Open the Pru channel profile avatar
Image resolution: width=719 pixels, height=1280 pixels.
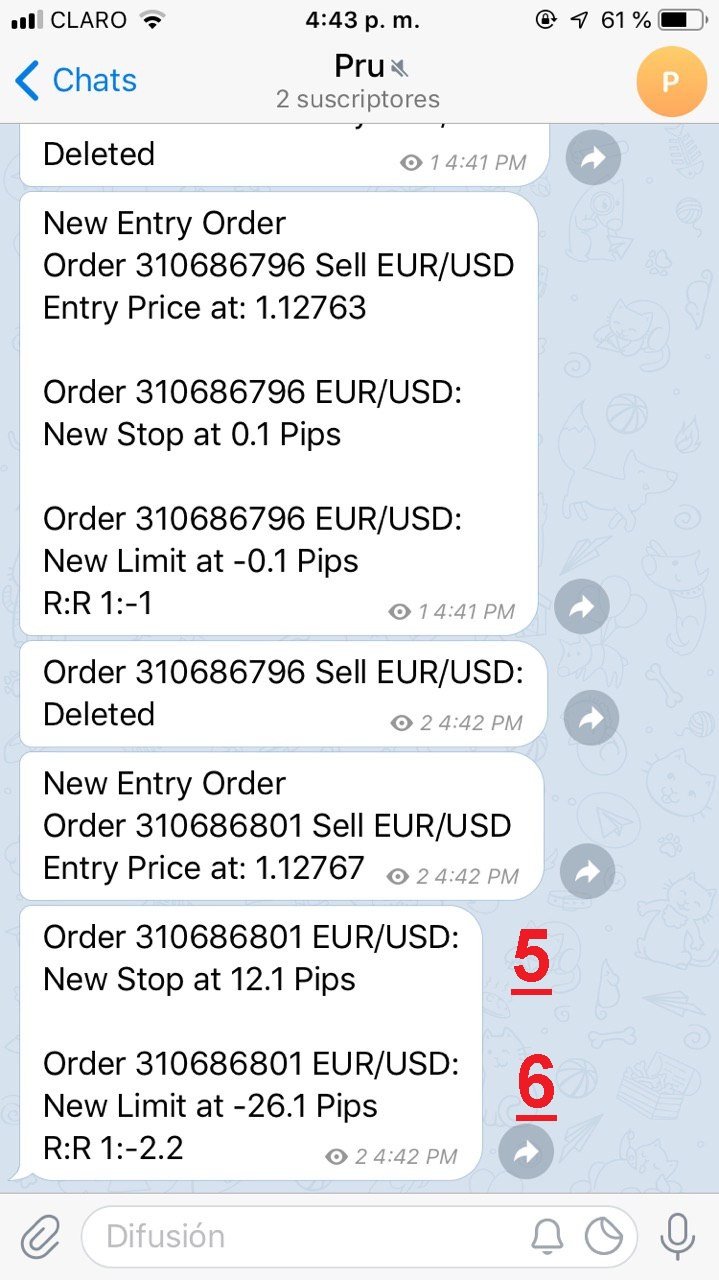tap(671, 81)
